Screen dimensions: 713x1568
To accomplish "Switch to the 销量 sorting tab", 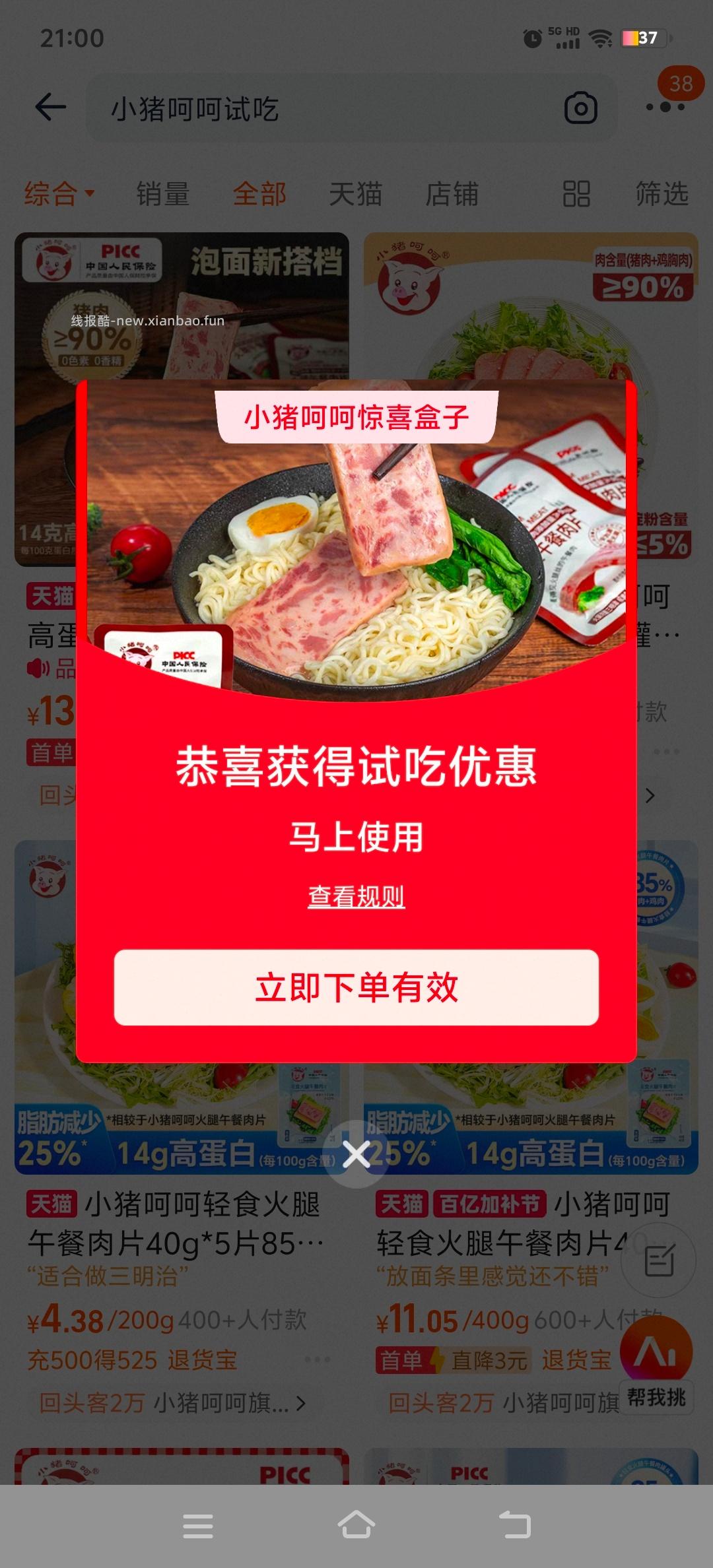I will (x=162, y=195).
